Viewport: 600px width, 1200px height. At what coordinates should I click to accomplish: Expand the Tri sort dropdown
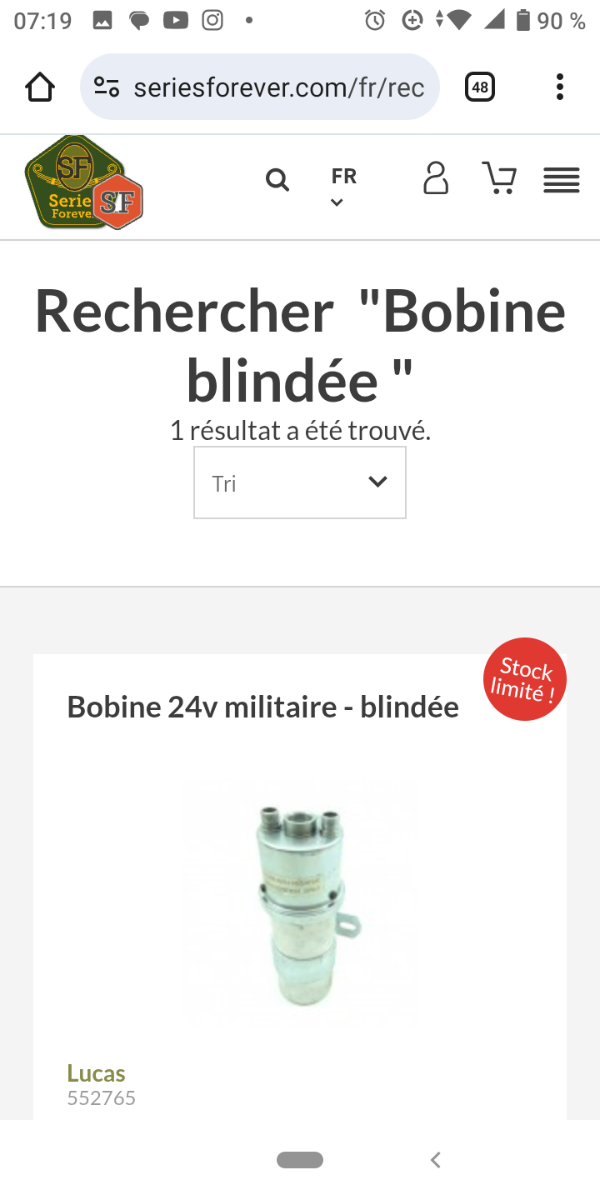300,483
